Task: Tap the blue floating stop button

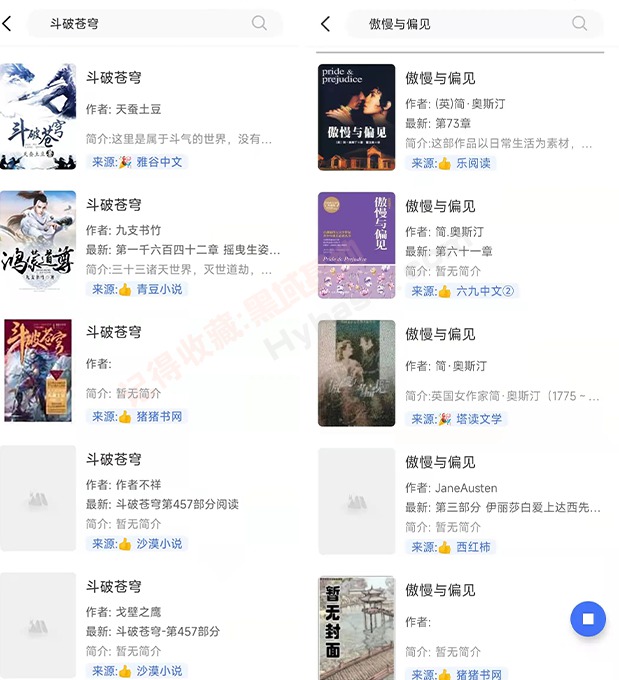Action: pos(588,619)
